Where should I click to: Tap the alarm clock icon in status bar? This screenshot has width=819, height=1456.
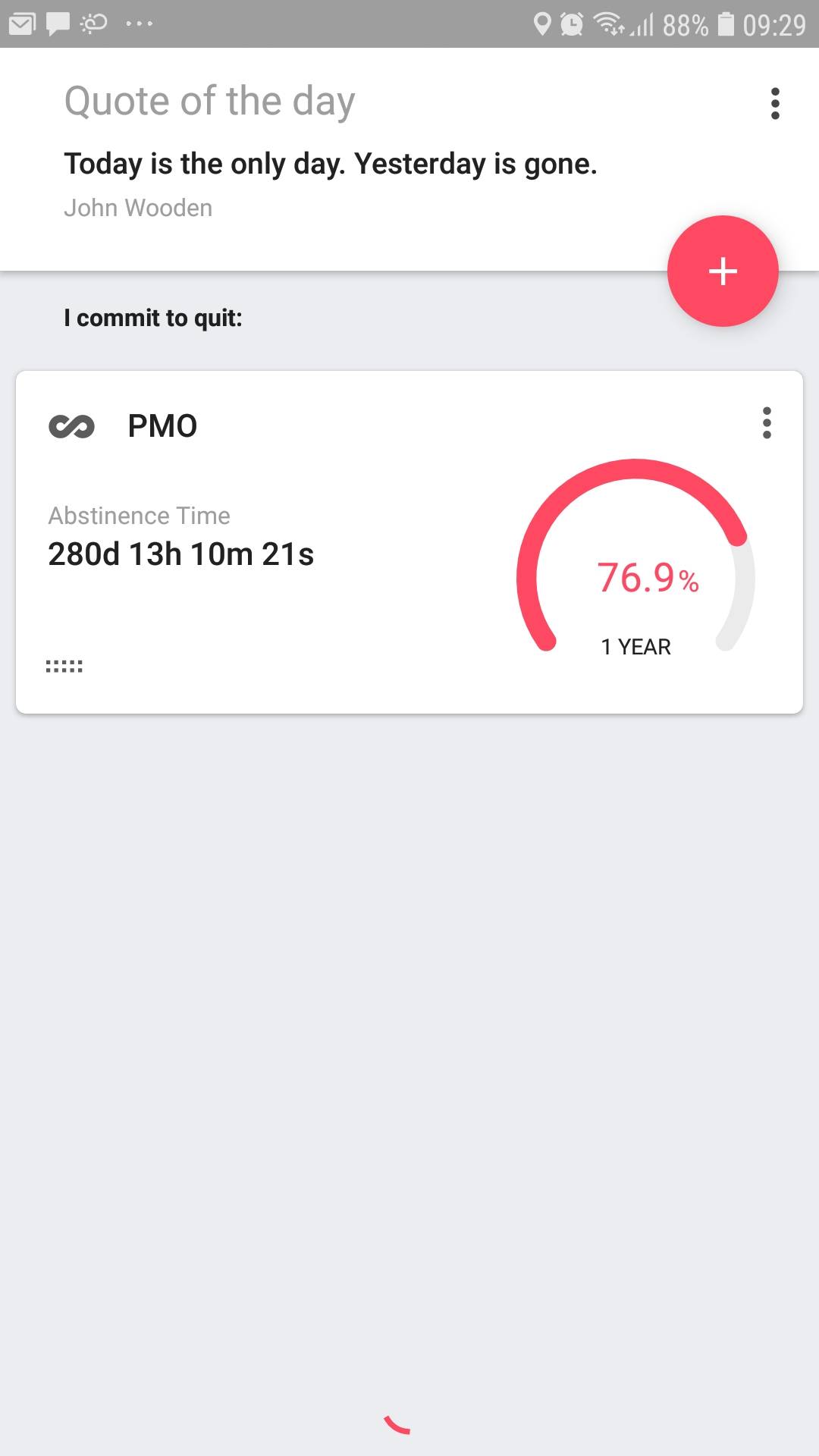pos(573,25)
